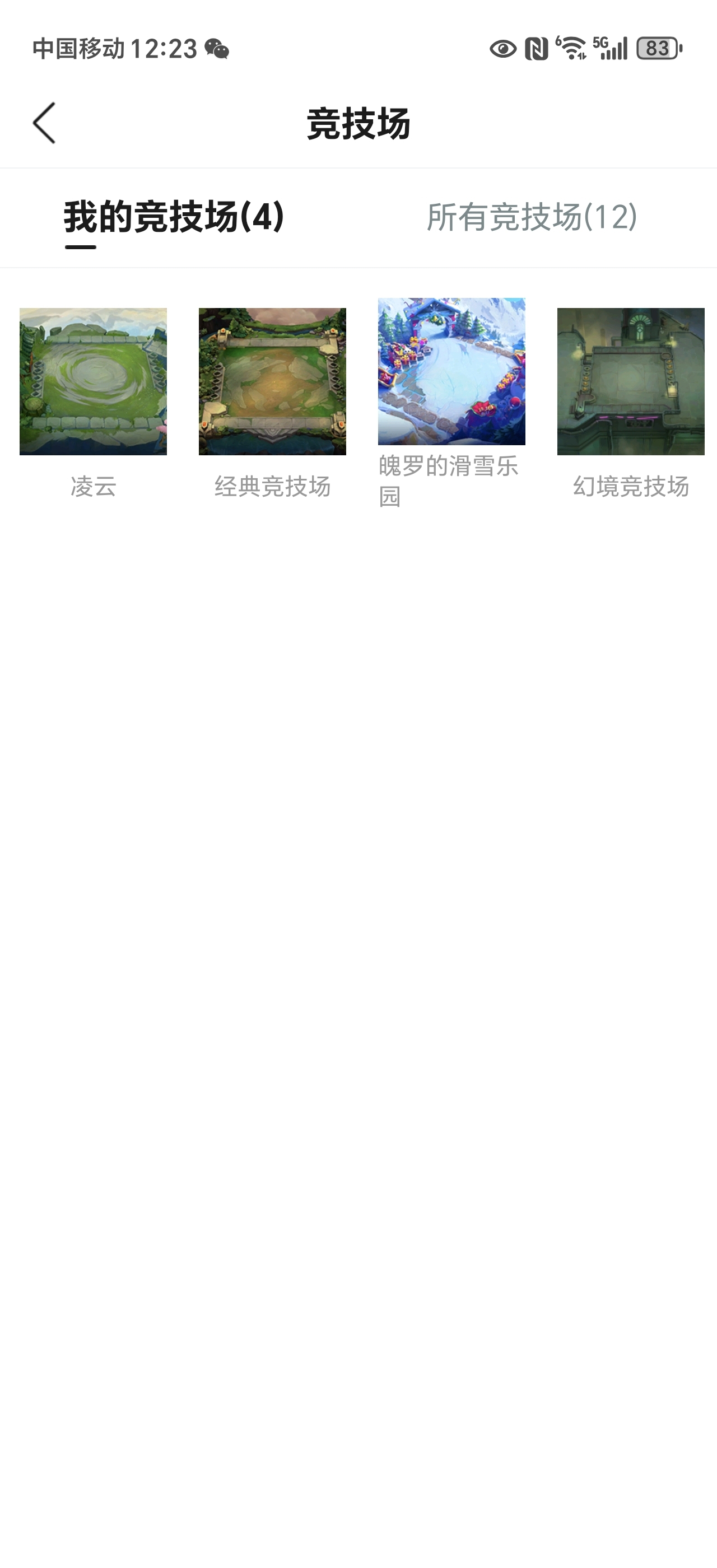Select the 我的竞技场(4) tab
Image resolution: width=717 pixels, height=1568 pixels.
174,217
